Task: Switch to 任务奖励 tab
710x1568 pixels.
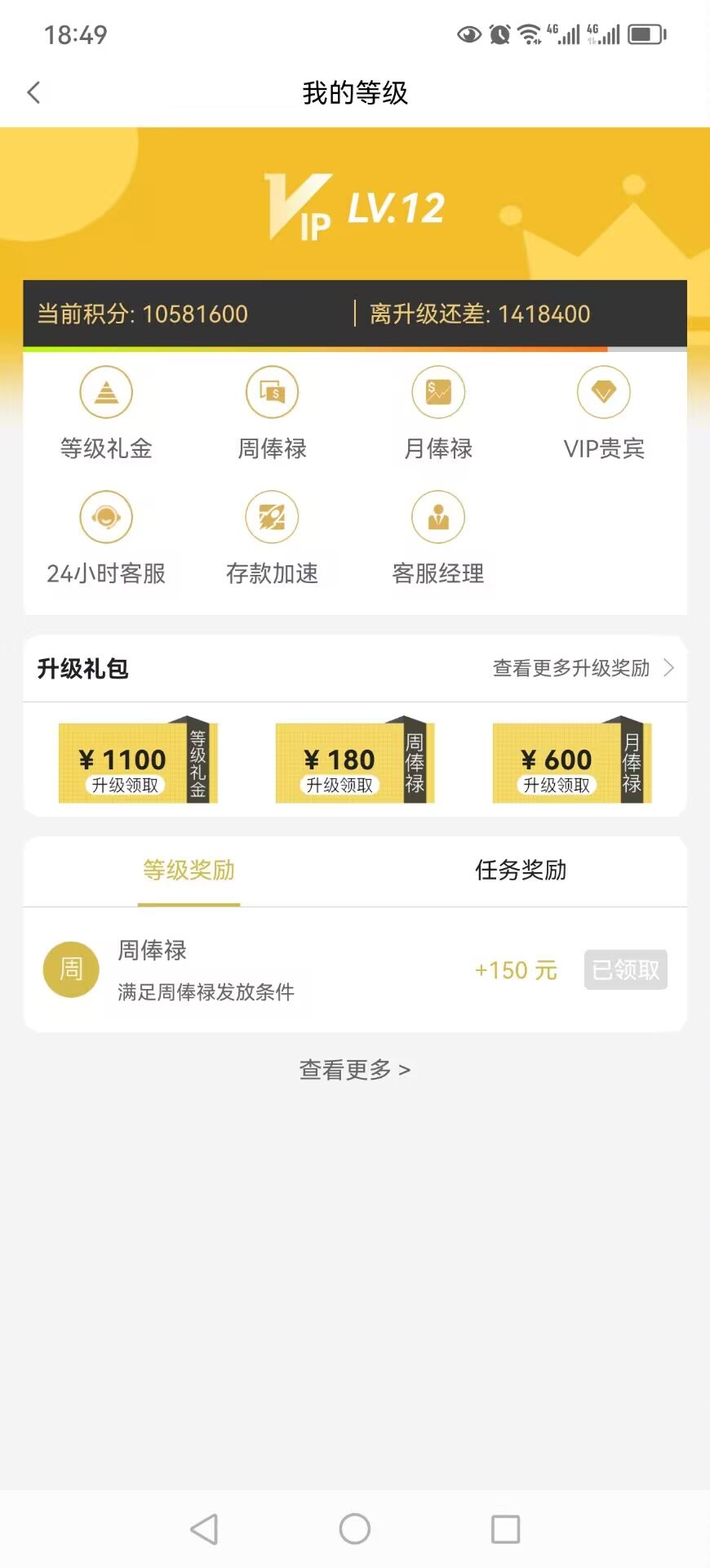Action: pos(521,871)
